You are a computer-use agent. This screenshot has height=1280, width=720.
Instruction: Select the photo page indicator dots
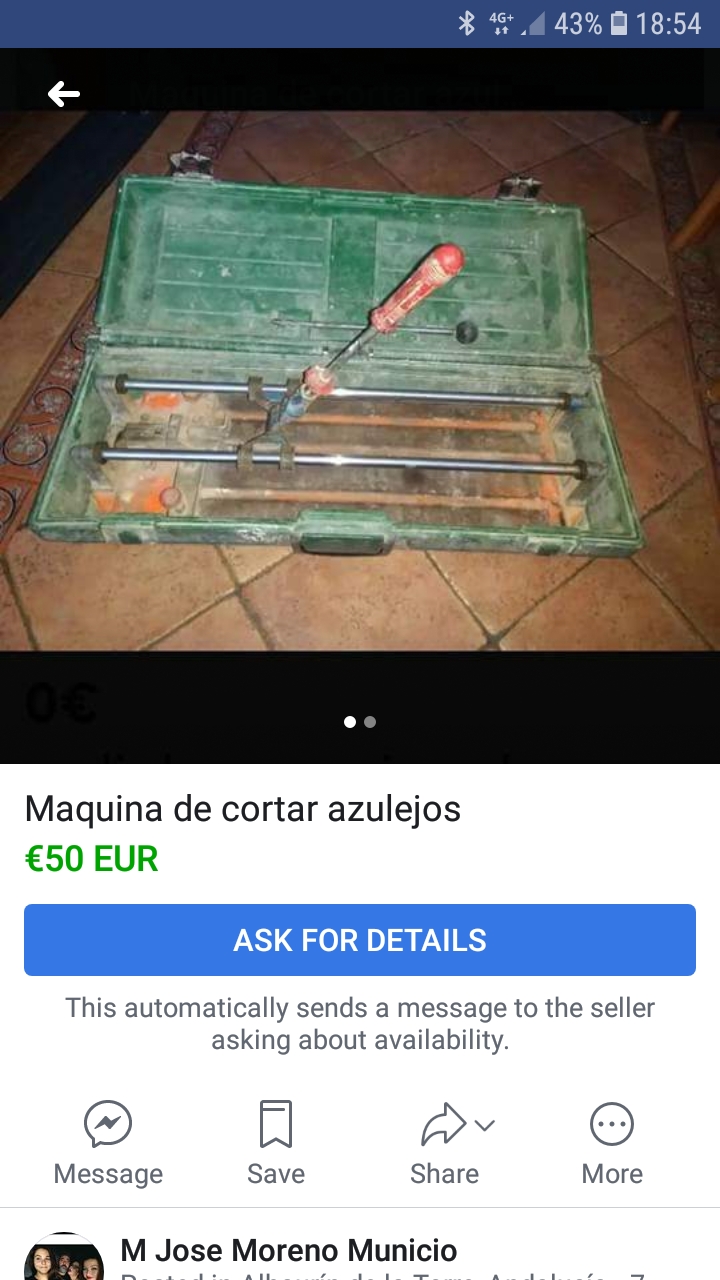360,722
